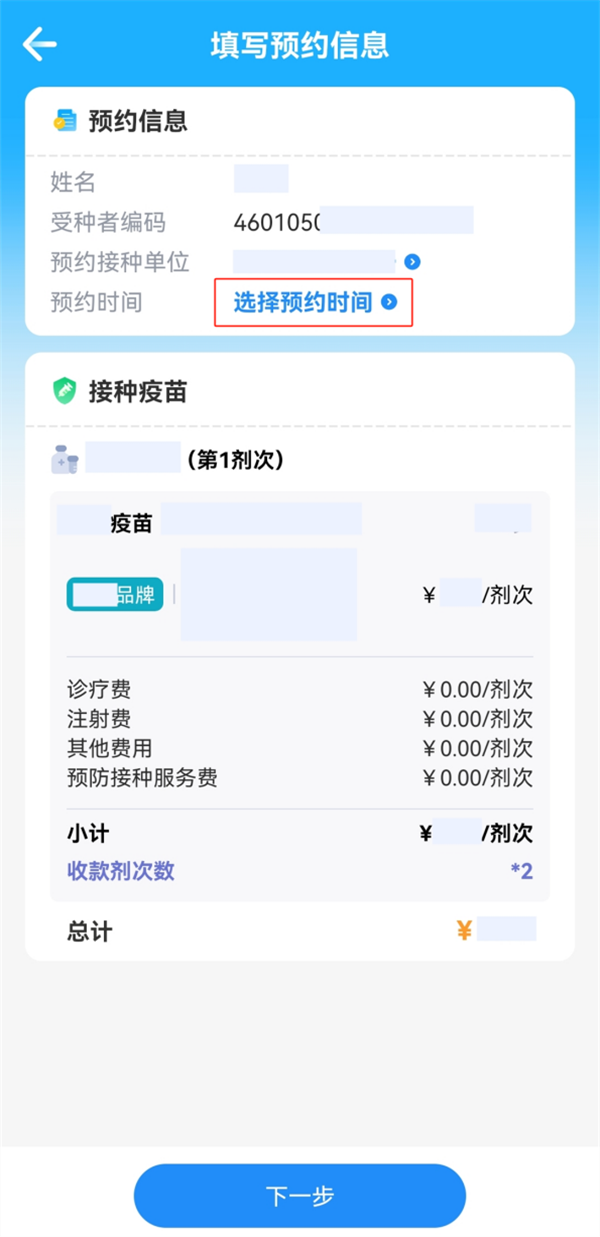
Task: Open 选择预约时间 to pick appointment time
Action: click(x=315, y=303)
